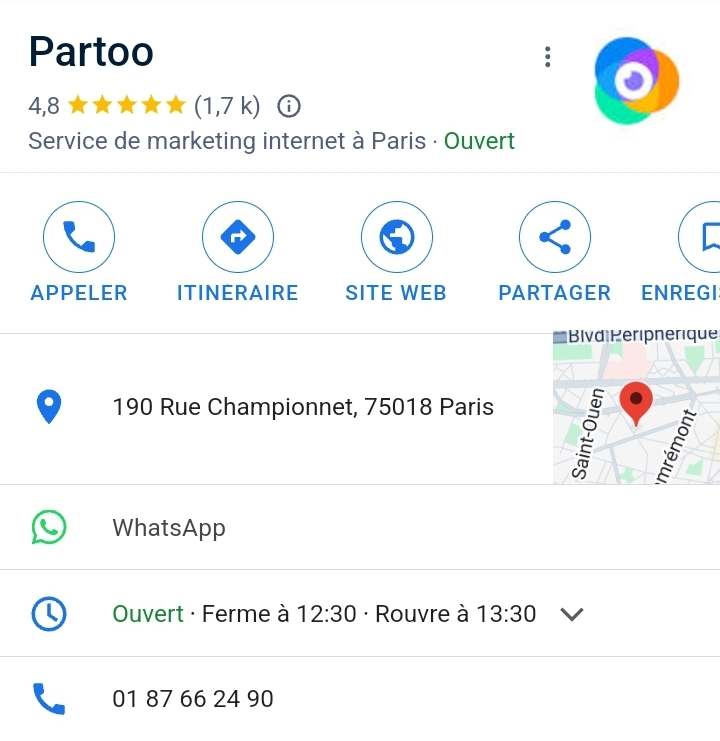
Task: Click the WhatsApp text label
Action: coord(169,527)
